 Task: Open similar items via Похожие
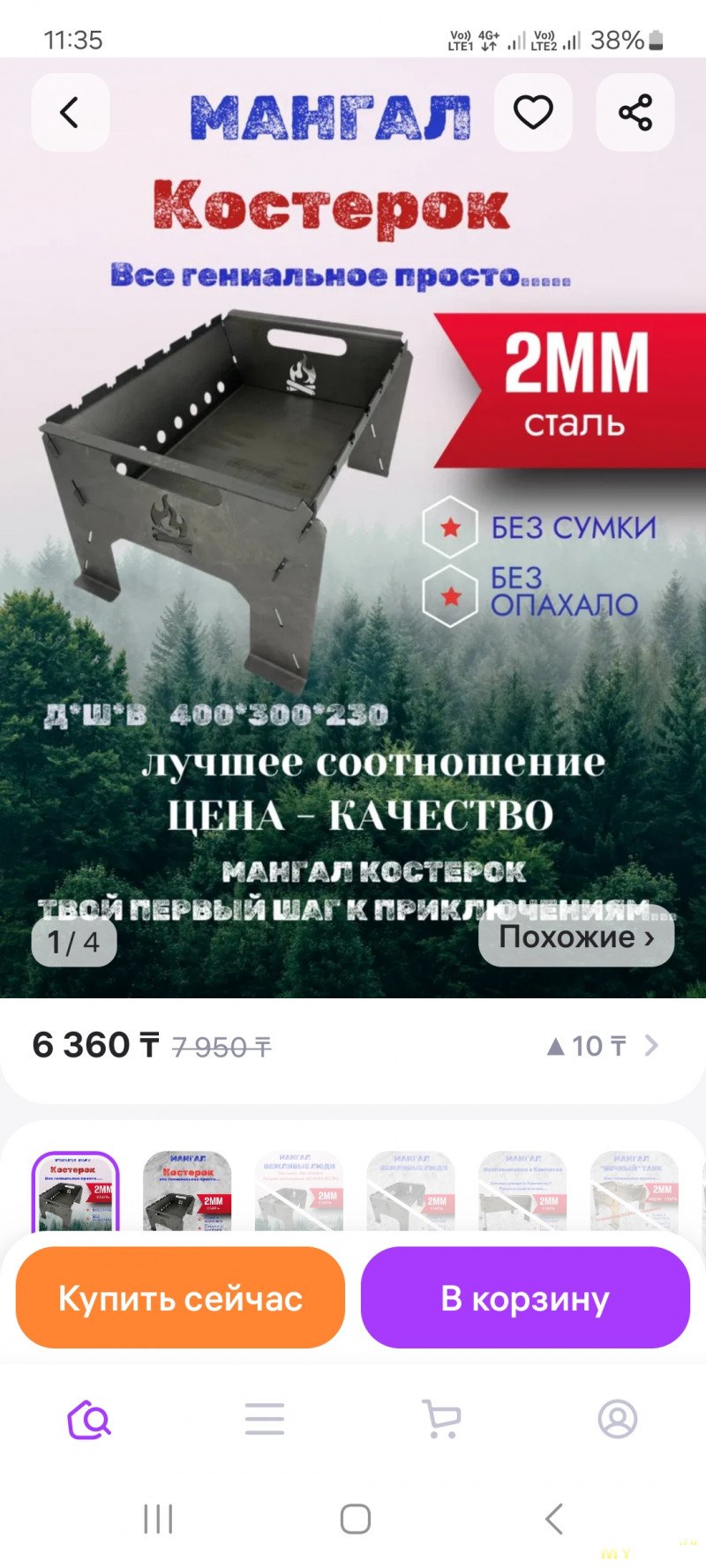coord(576,937)
